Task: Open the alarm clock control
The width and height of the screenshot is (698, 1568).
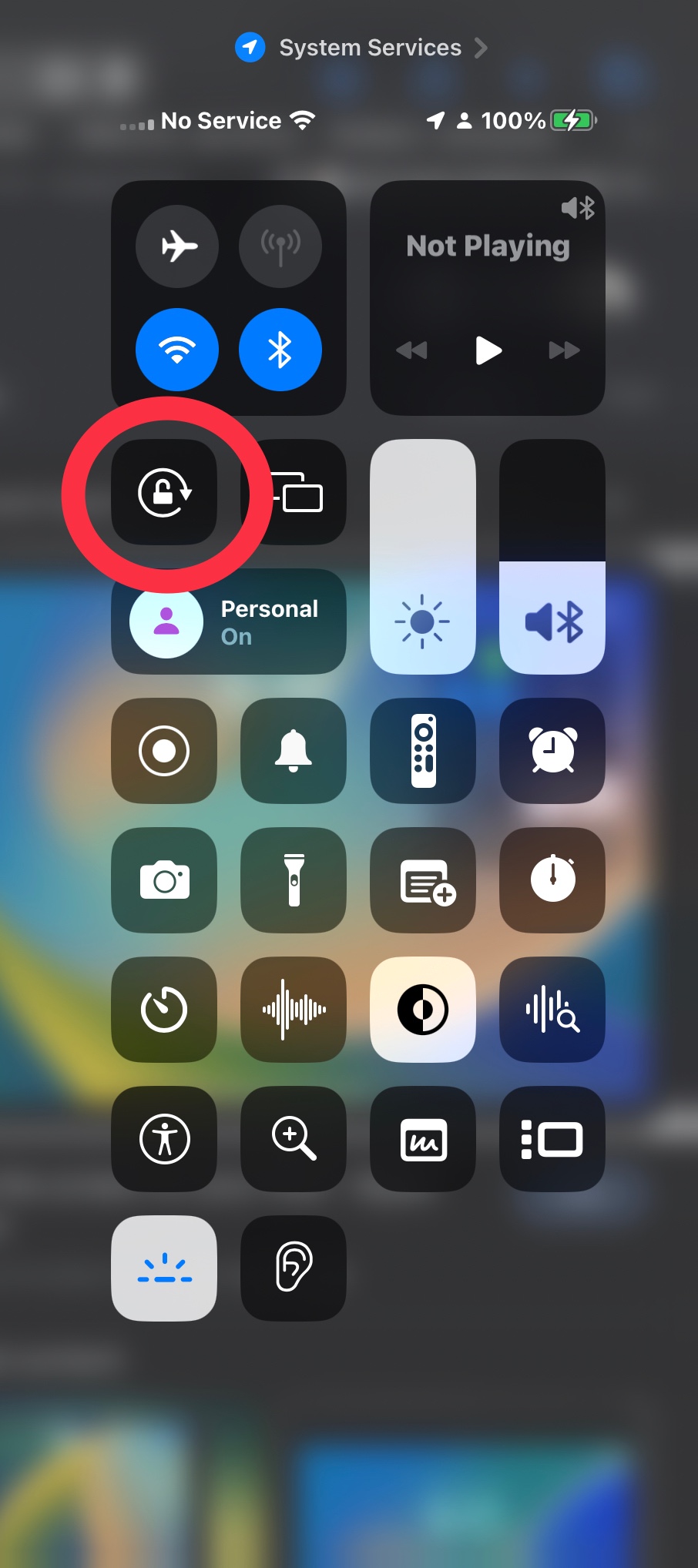Action: click(x=552, y=752)
